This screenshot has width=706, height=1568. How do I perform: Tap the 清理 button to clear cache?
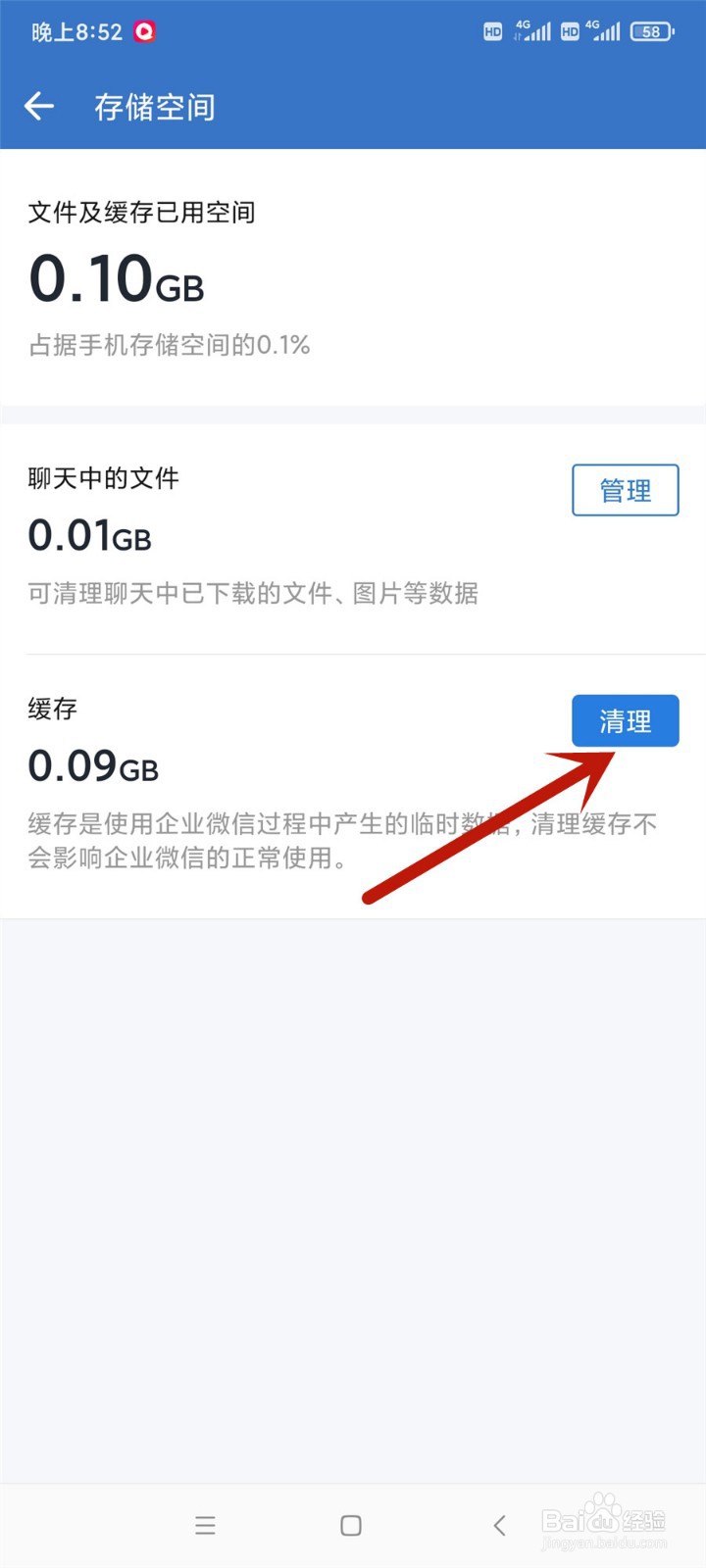coord(625,720)
